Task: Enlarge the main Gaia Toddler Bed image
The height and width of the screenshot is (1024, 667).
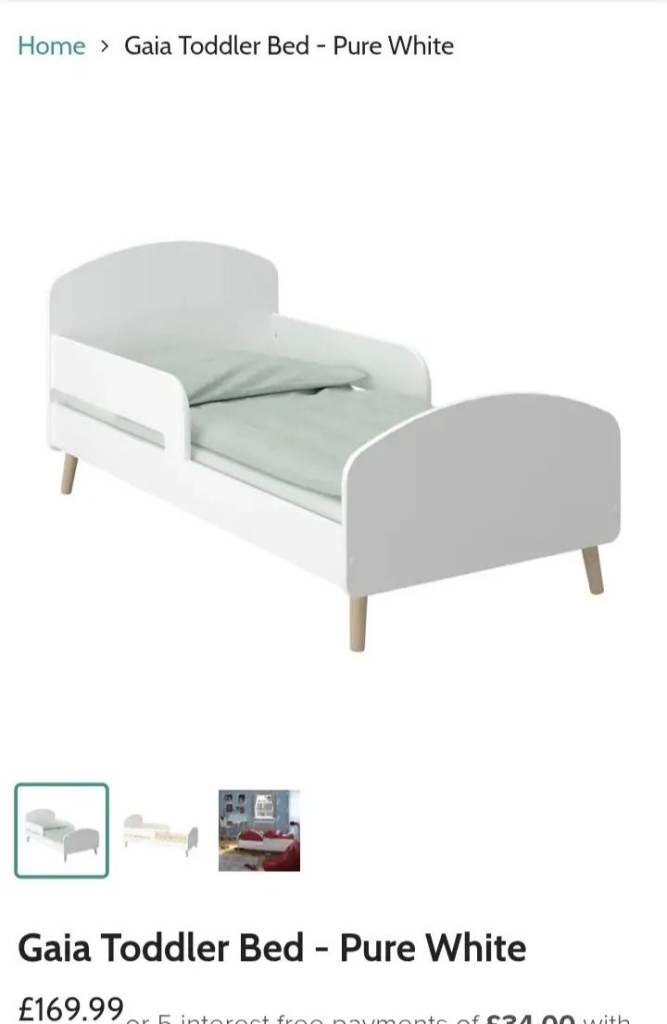Action: pyautogui.click(x=333, y=440)
